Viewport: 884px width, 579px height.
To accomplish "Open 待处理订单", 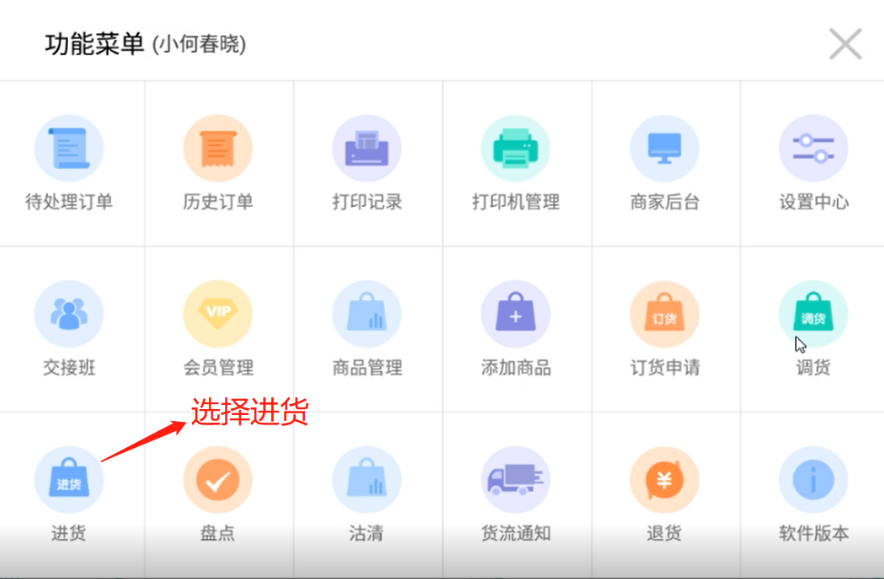I will click(69, 149).
